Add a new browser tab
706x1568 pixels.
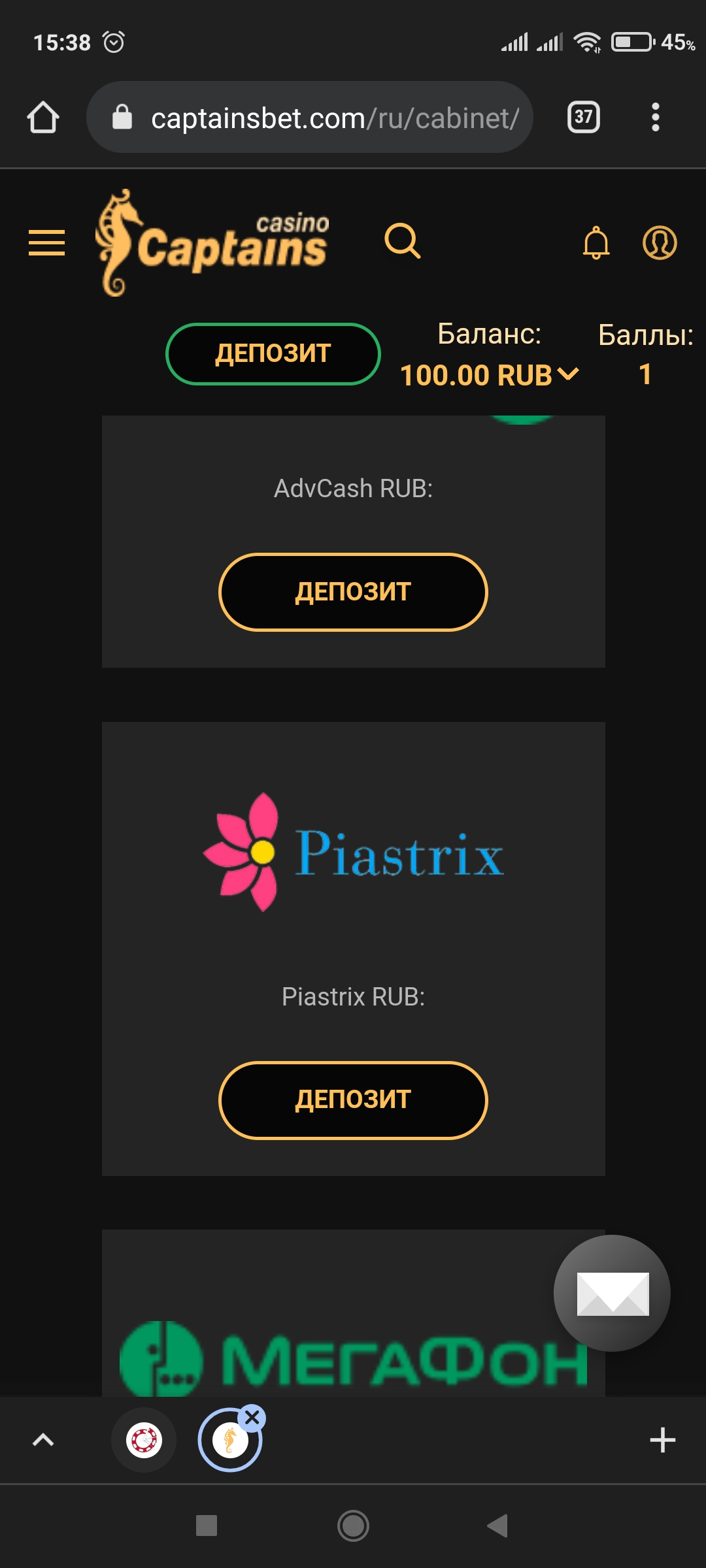[x=662, y=1440]
